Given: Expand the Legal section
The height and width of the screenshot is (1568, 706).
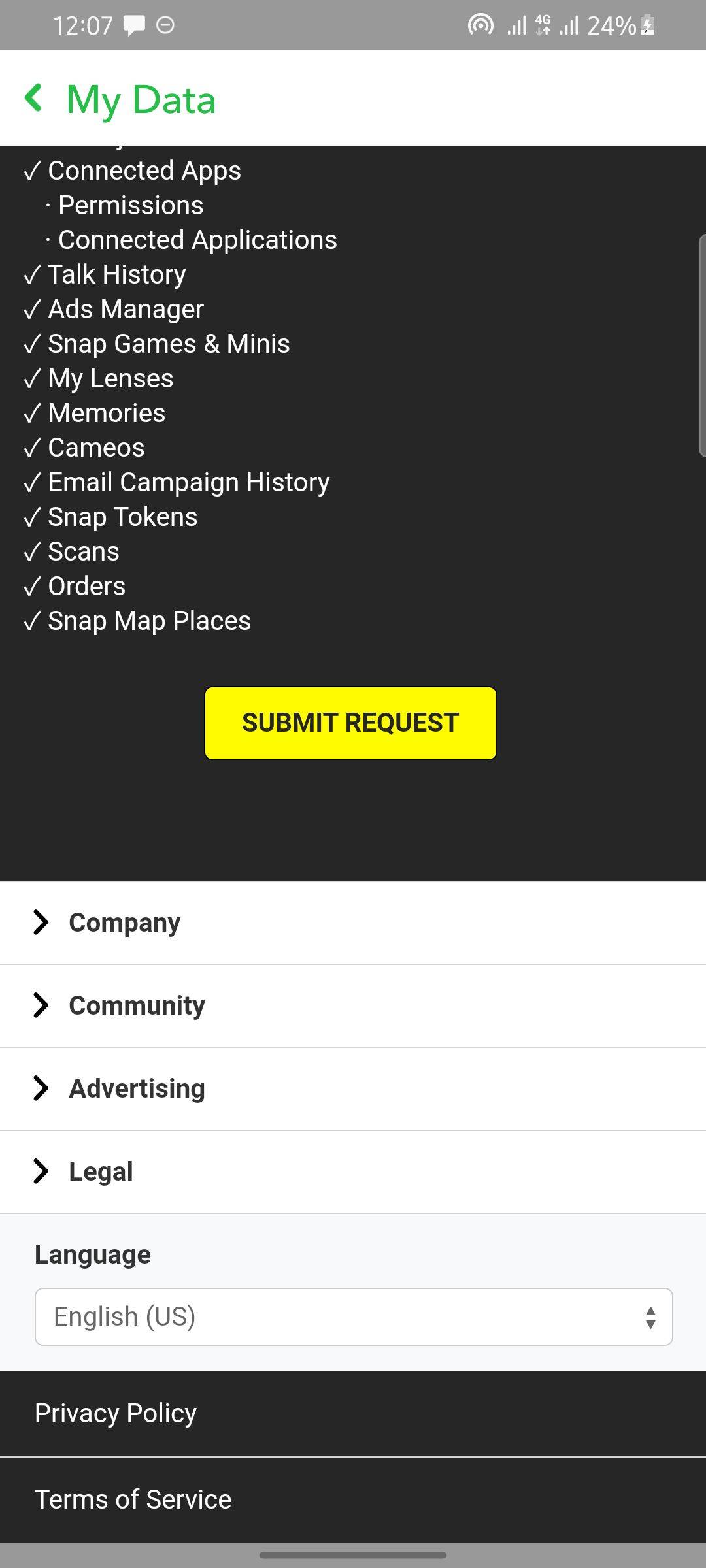Looking at the screenshot, I should (x=353, y=1171).
